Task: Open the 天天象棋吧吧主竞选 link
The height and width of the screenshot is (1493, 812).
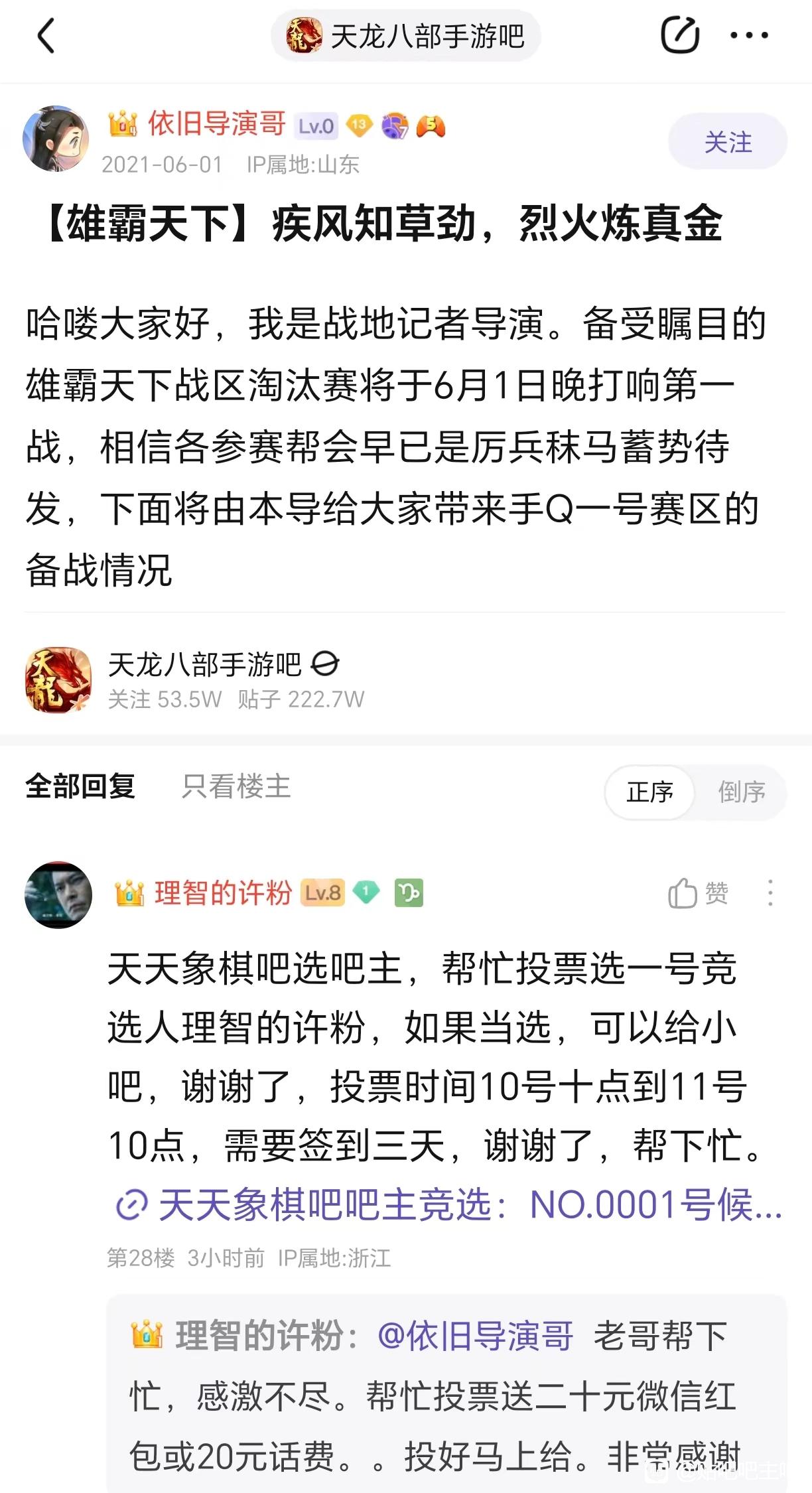Action: tap(449, 1205)
